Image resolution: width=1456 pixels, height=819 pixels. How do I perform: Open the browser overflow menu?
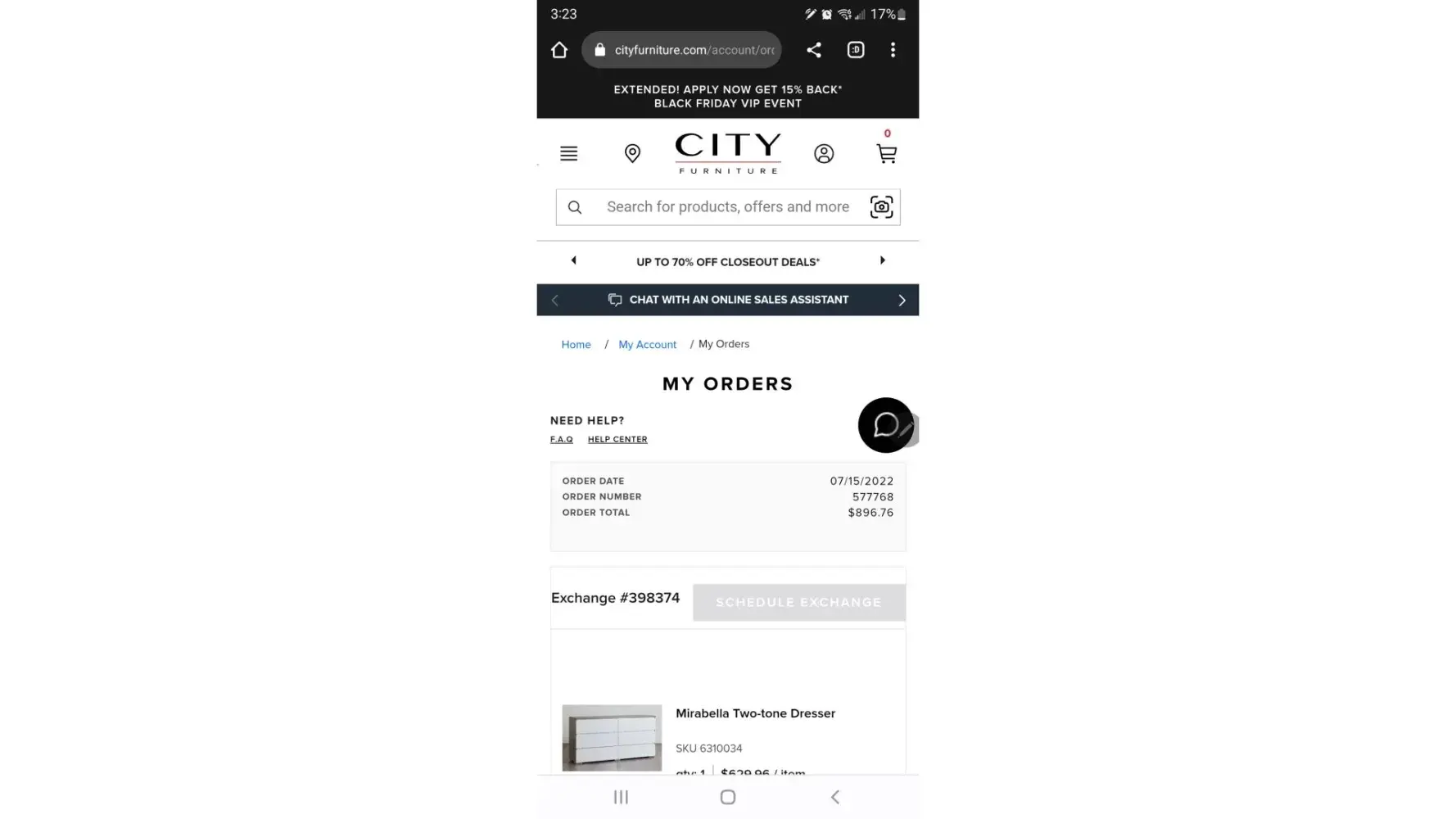point(893,50)
